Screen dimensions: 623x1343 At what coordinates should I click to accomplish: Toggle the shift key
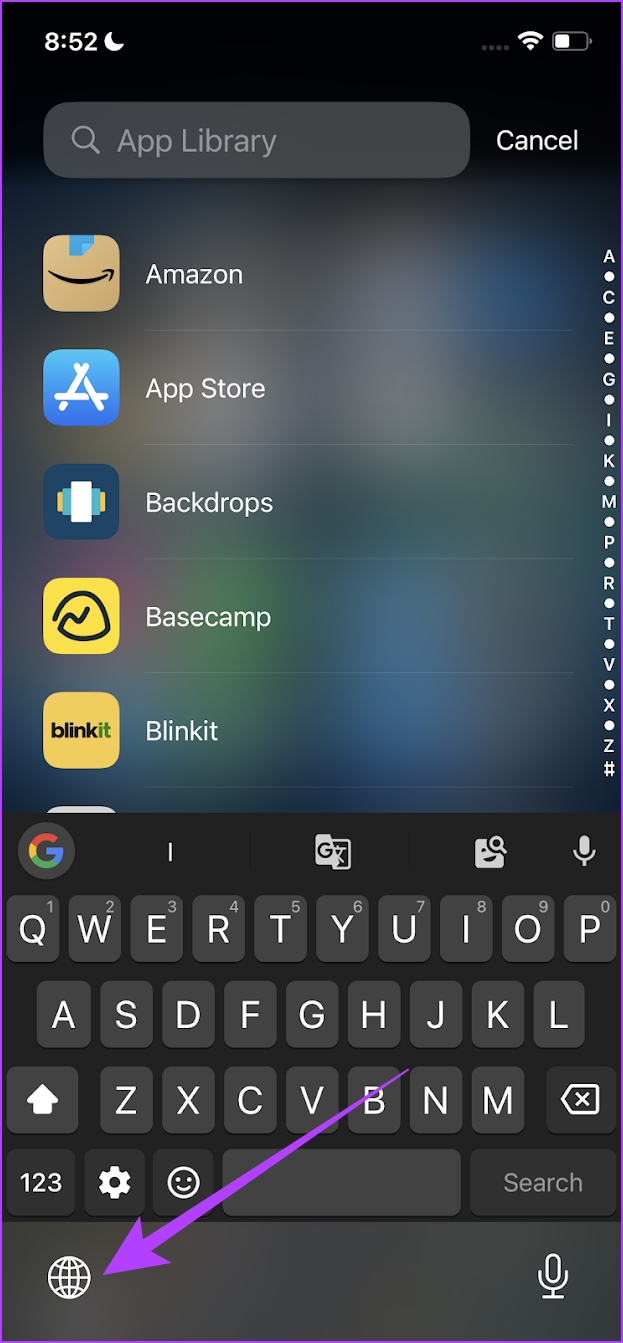click(x=41, y=1101)
